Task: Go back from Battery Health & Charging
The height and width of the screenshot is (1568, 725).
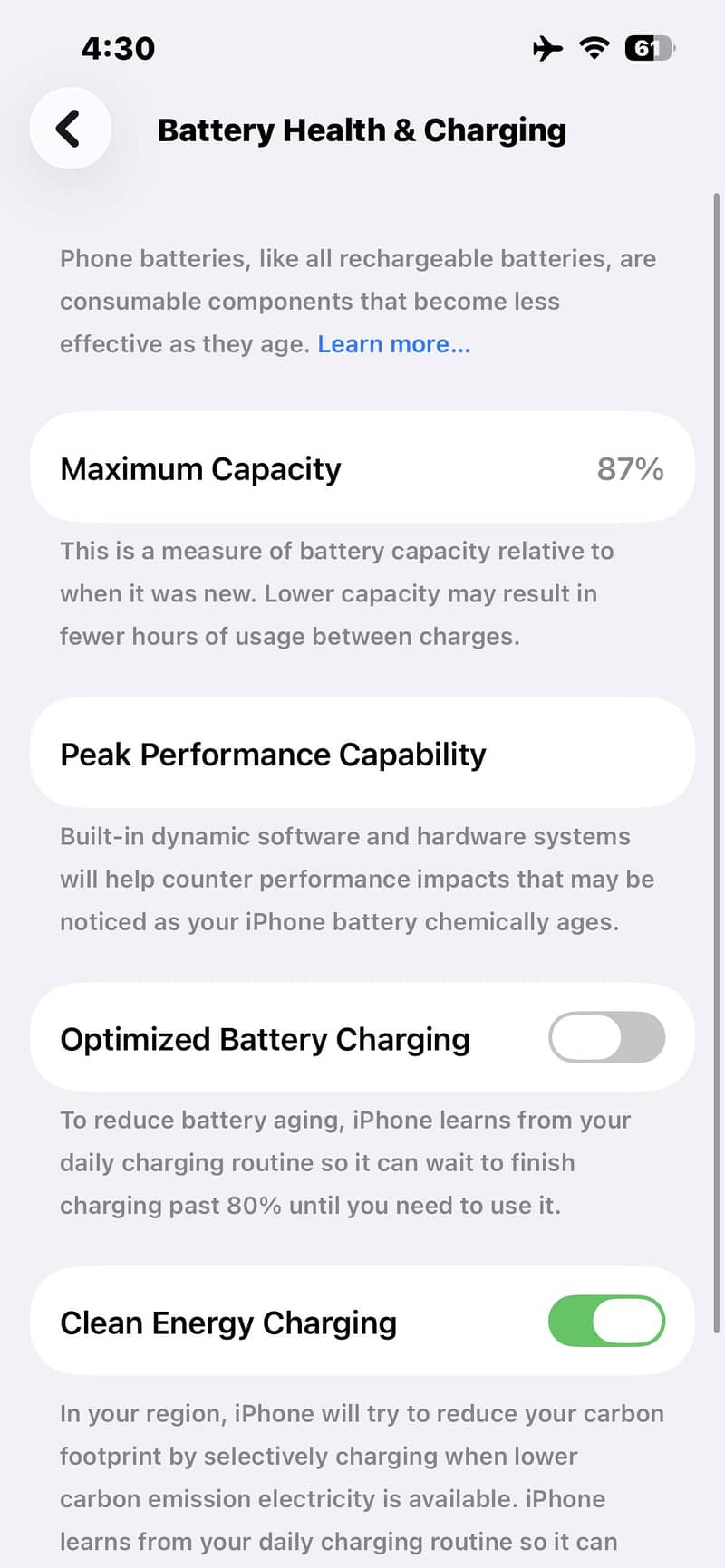Action: pos(71,129)
